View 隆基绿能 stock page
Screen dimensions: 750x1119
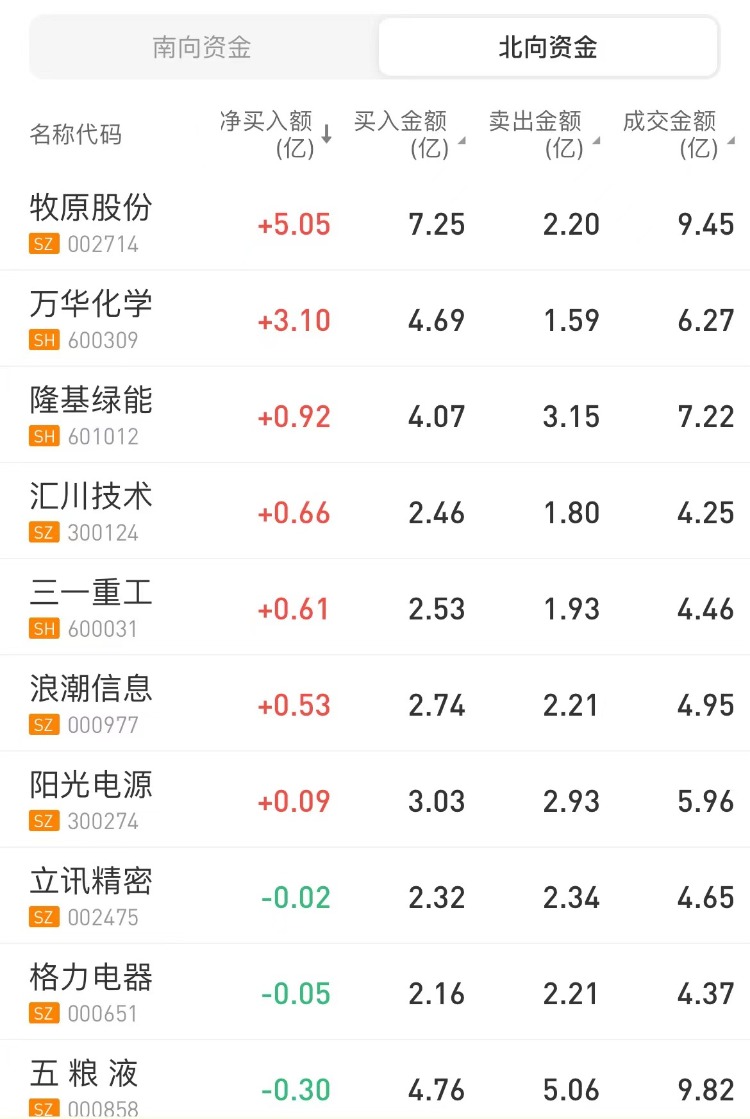click(91, 414)
